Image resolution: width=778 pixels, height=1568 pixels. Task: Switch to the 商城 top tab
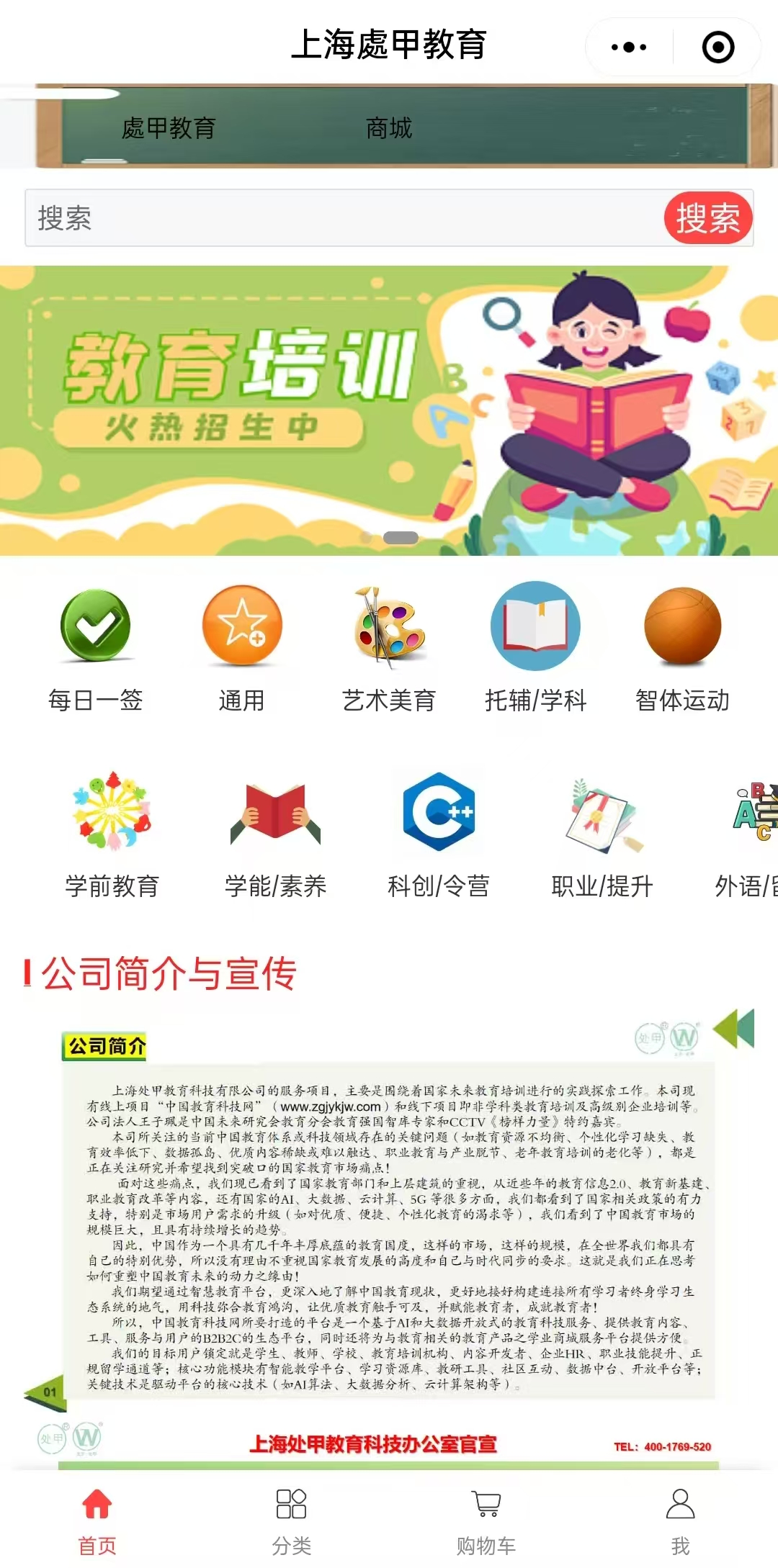click(389, 128)
